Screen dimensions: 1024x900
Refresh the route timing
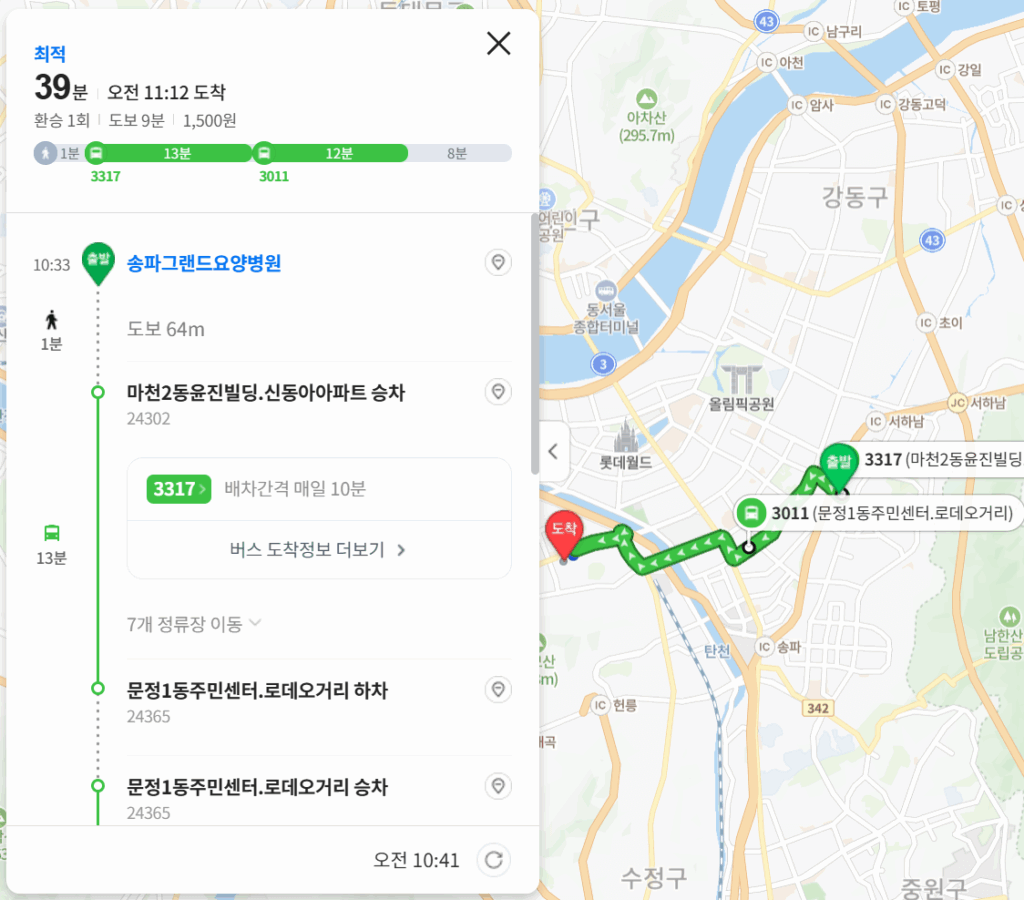(493, 860)
